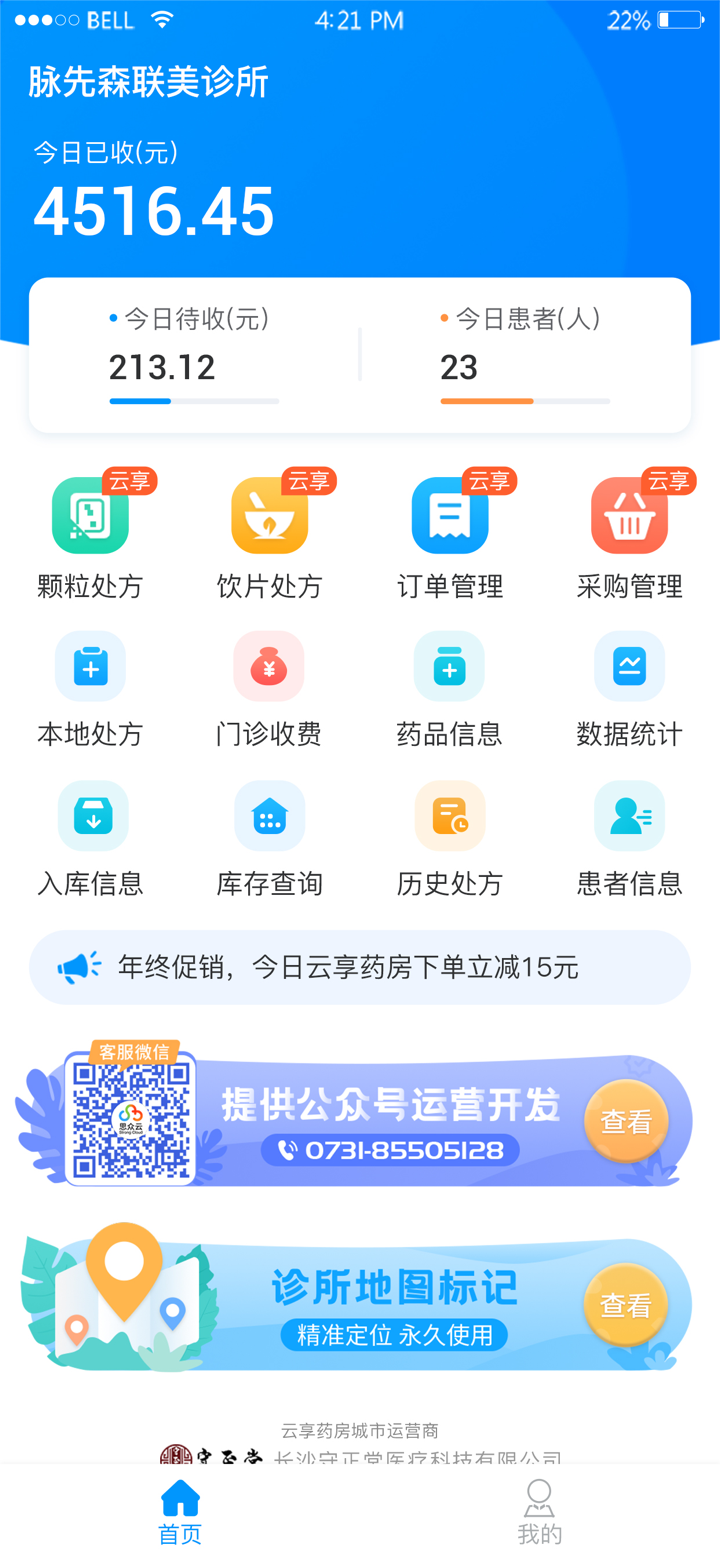This screenshot has height=1558, width=720.
Task: Open 订单管理 order management
Action: point(448,515)
